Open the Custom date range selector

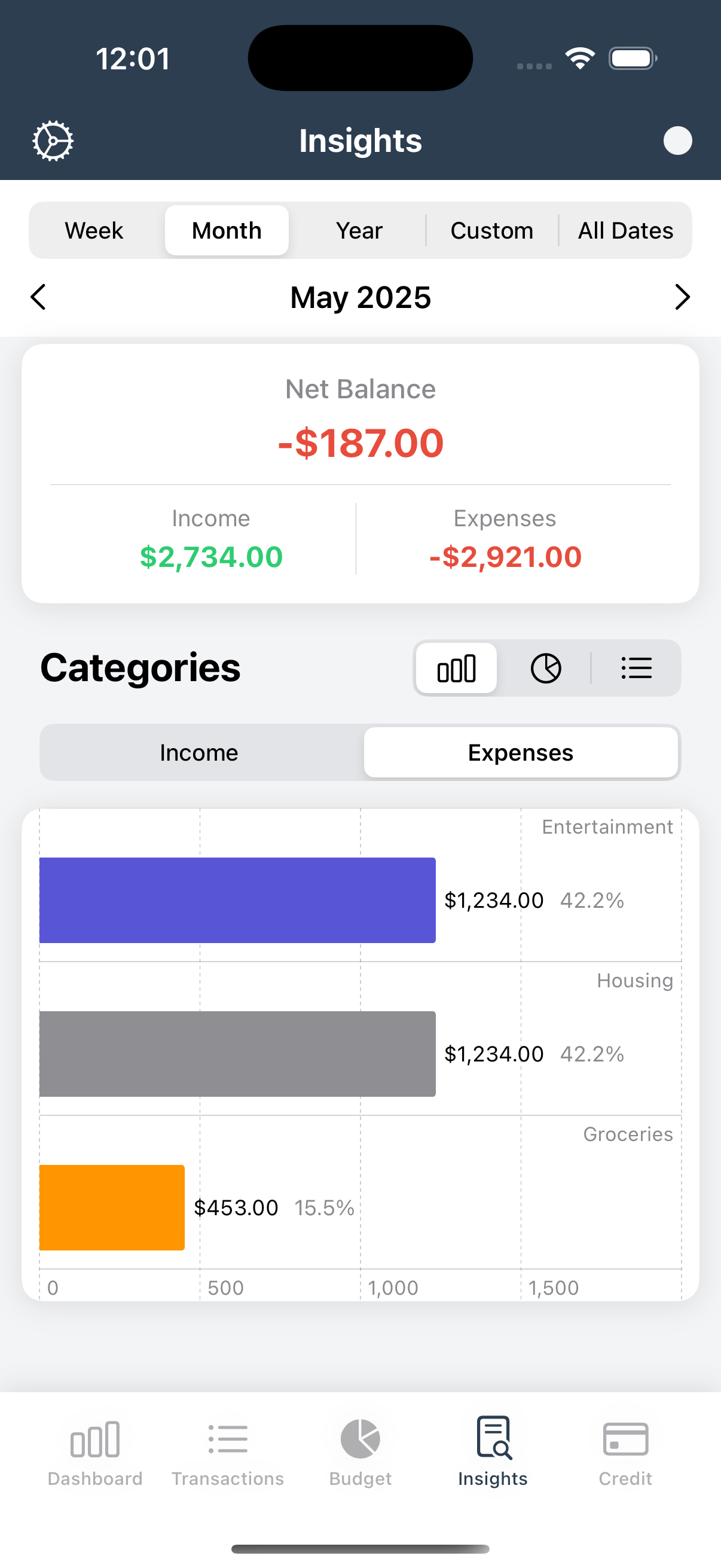coord(491,230)
